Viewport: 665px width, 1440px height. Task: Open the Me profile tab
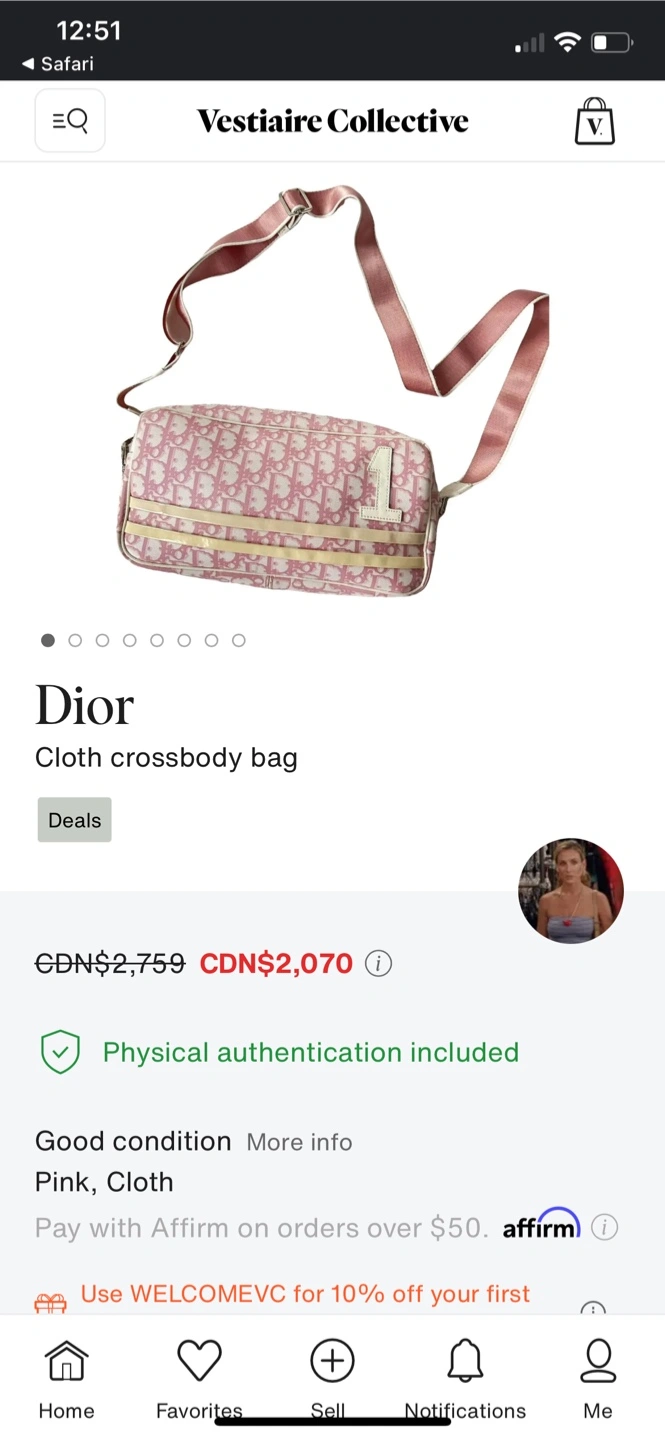tap(598, 1380)
